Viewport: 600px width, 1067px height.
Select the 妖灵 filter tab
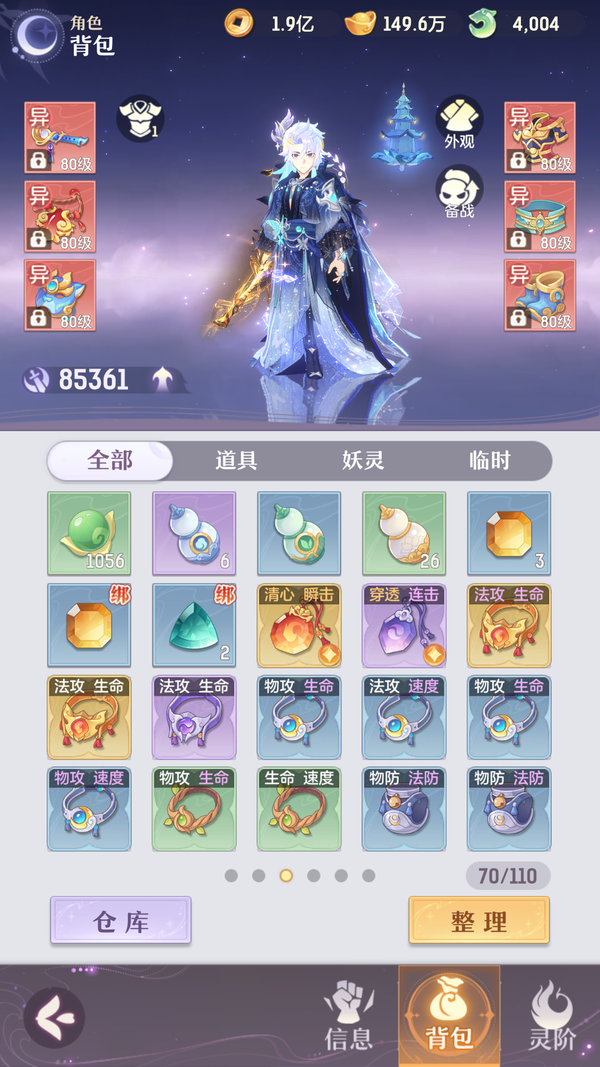coord(363,461)
